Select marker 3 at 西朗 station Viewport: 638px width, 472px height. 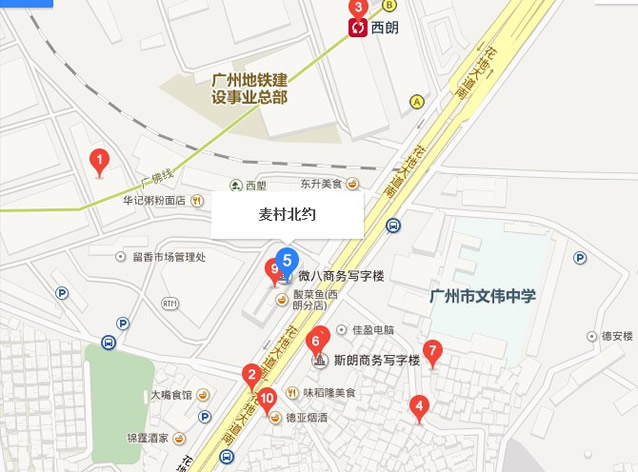coord(357,8)
